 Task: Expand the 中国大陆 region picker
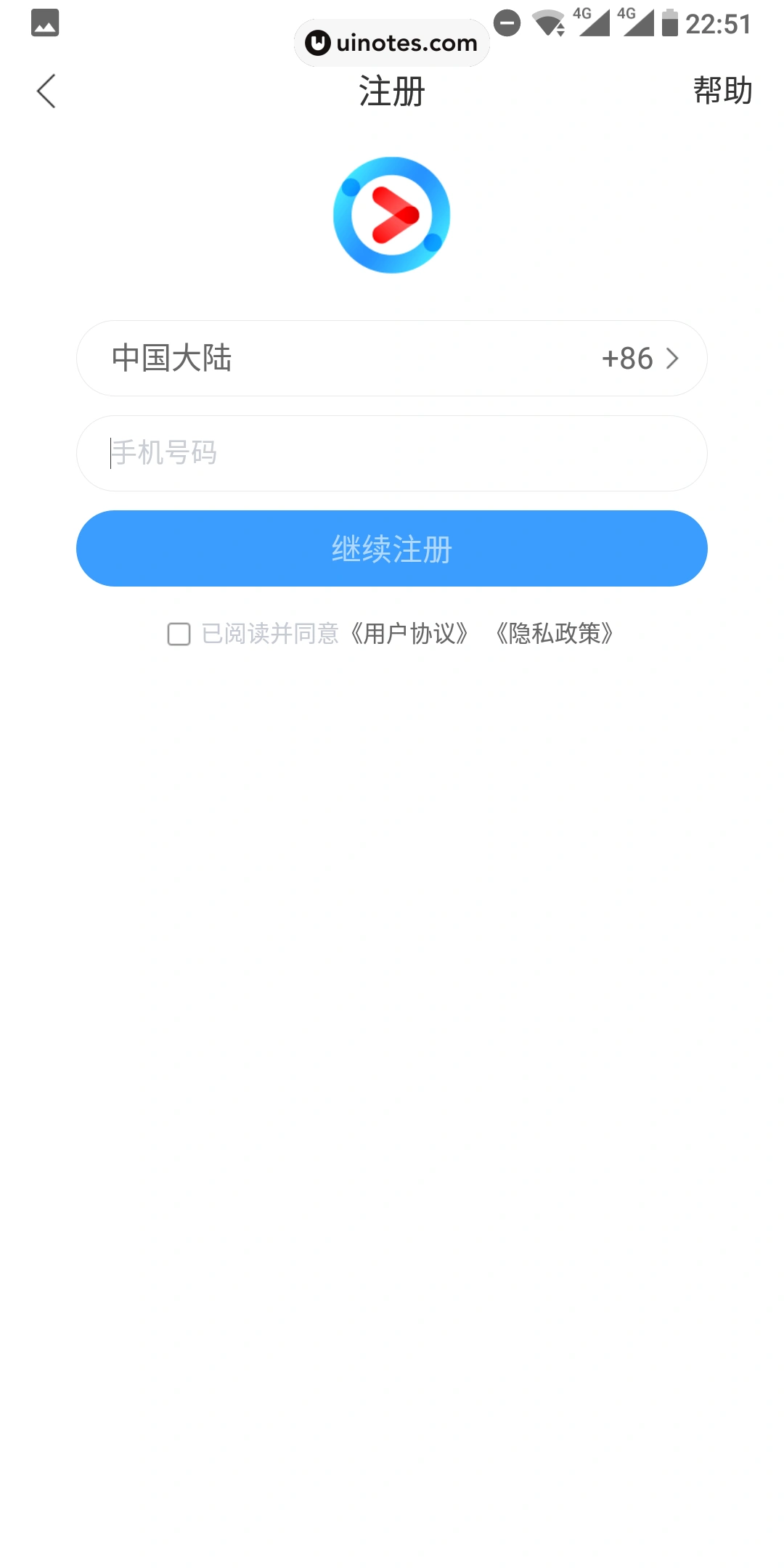point(171,358)
